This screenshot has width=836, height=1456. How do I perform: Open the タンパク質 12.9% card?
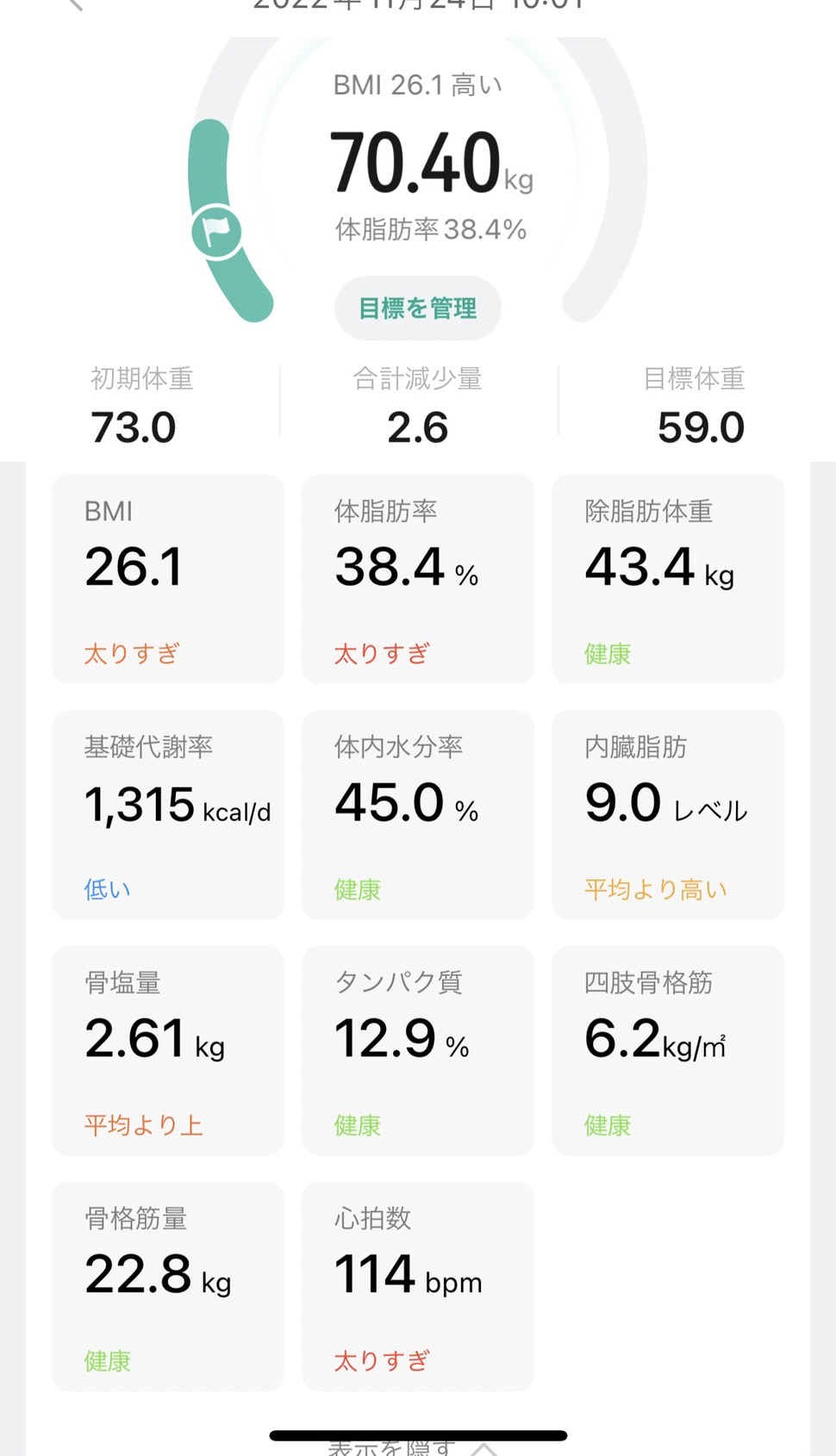418,1051
